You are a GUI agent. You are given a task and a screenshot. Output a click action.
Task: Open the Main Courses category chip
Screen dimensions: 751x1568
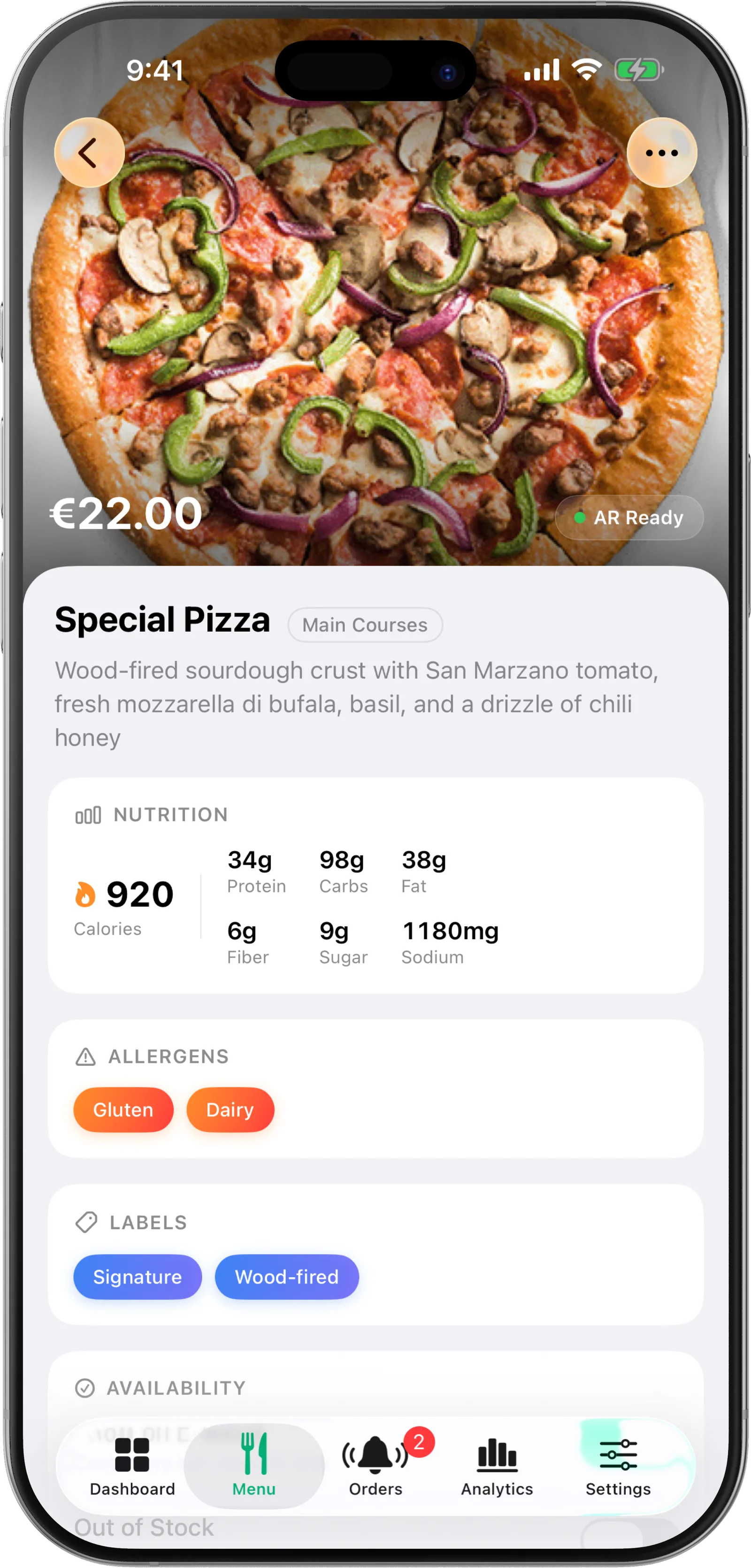click(x=365, y=625)
